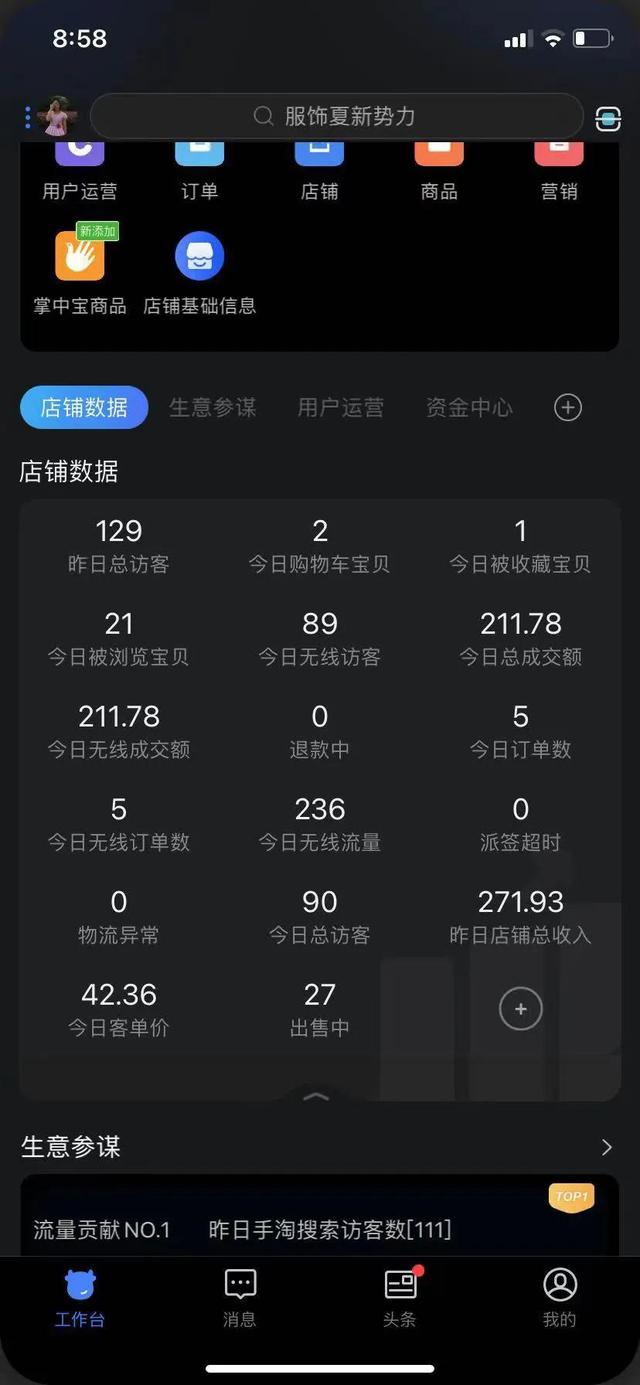Open 生意参谋 section via its right arrow
The height and width of the screenshot is (1385, 640).
[x=606, y=1147]
